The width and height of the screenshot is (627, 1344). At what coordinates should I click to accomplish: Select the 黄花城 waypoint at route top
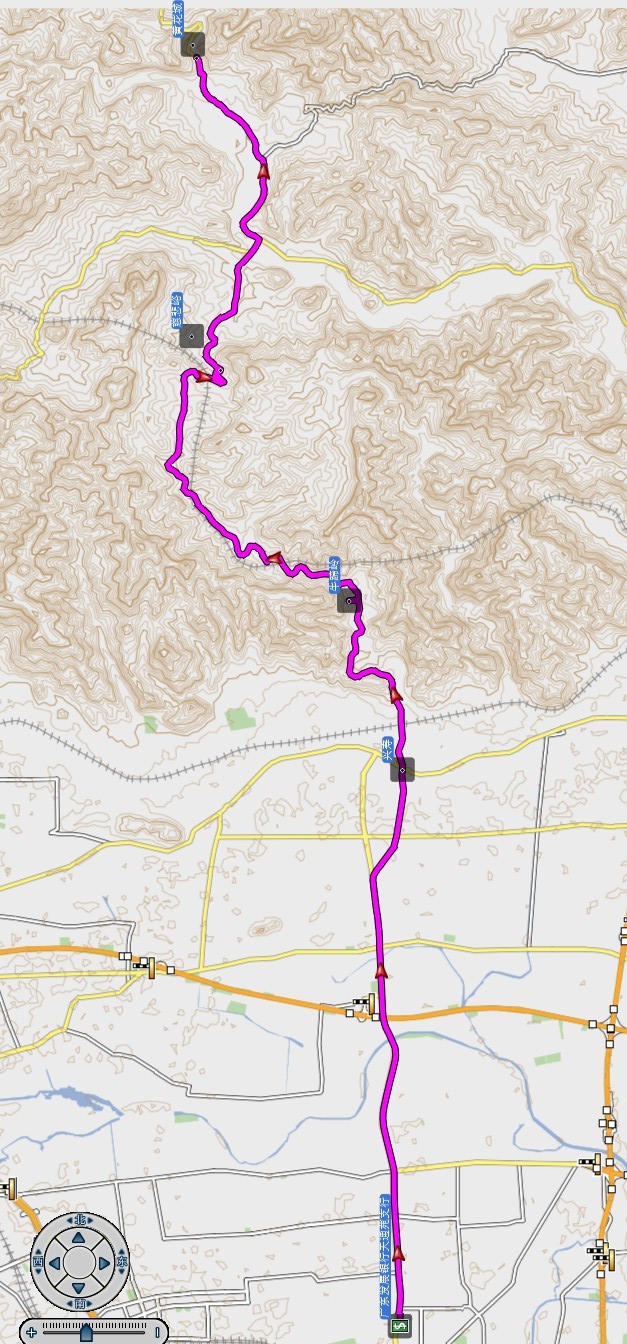[192, 45]
